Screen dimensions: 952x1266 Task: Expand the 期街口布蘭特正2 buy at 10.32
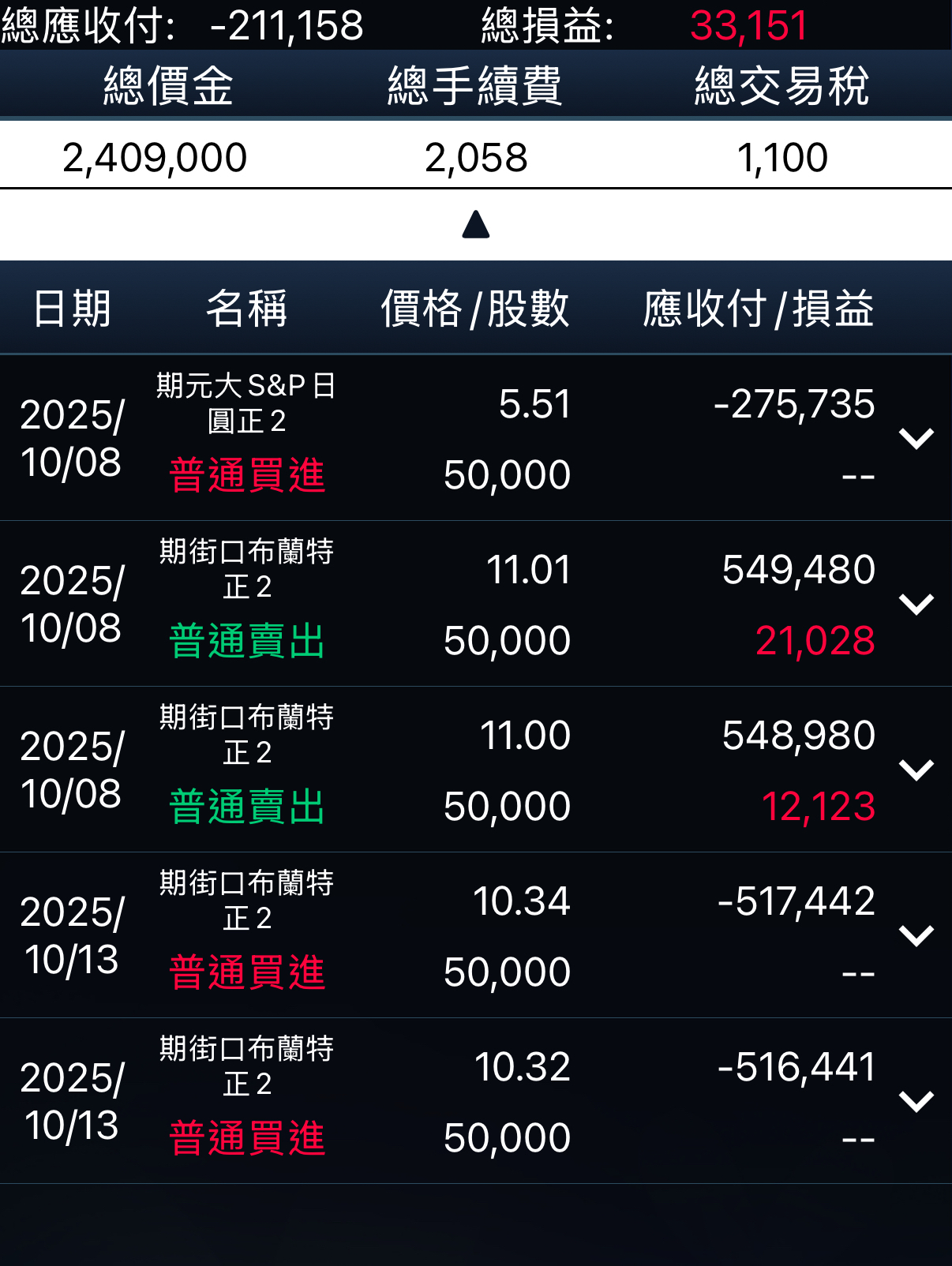916,1101
